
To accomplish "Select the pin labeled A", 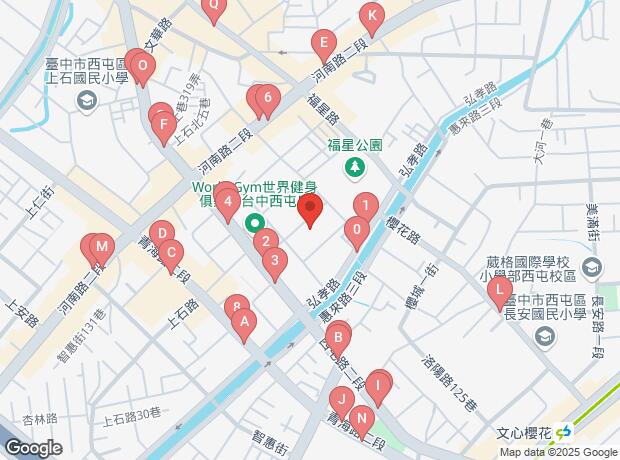I will [x=243, y=323].
